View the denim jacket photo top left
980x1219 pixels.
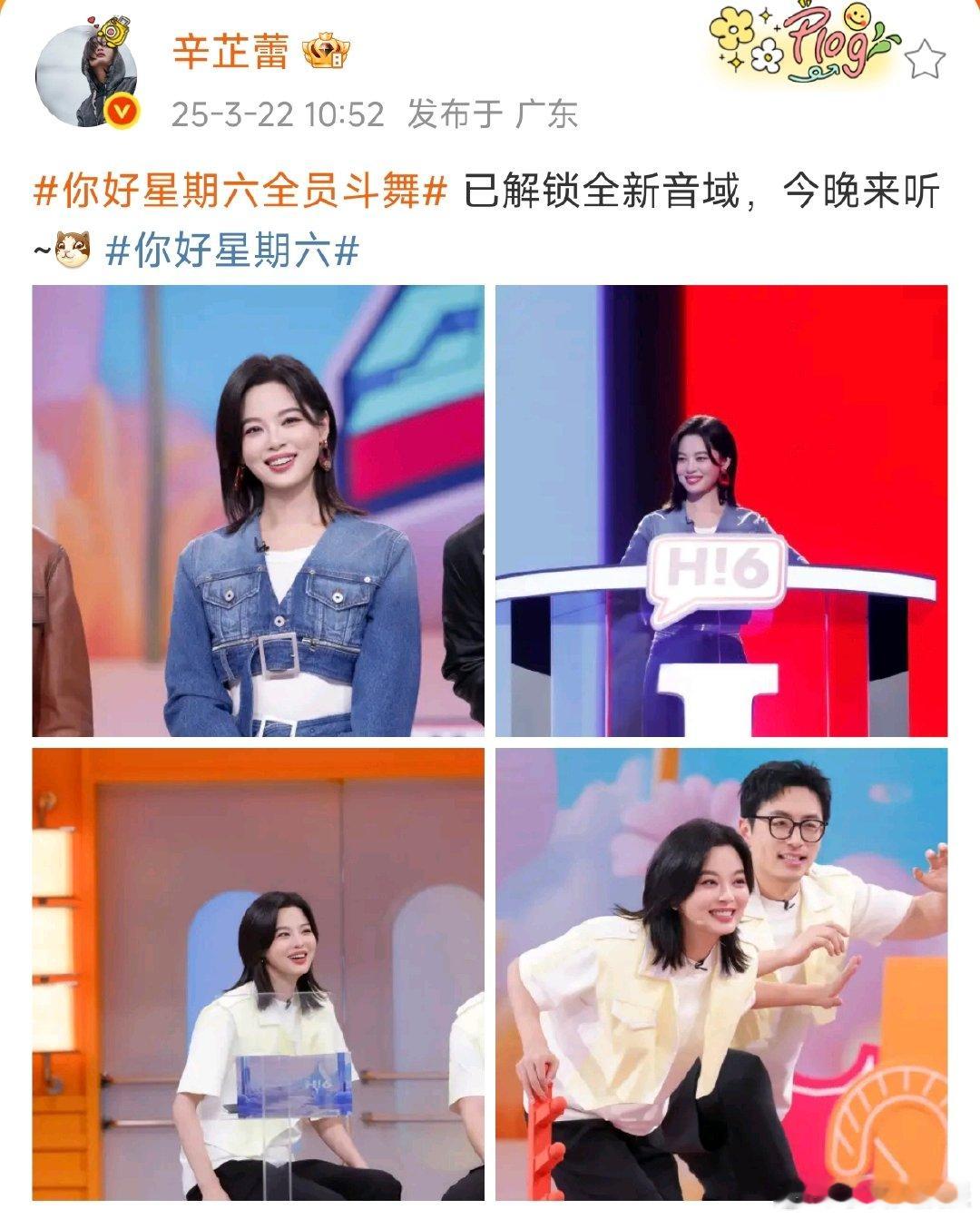coord(257,506)
